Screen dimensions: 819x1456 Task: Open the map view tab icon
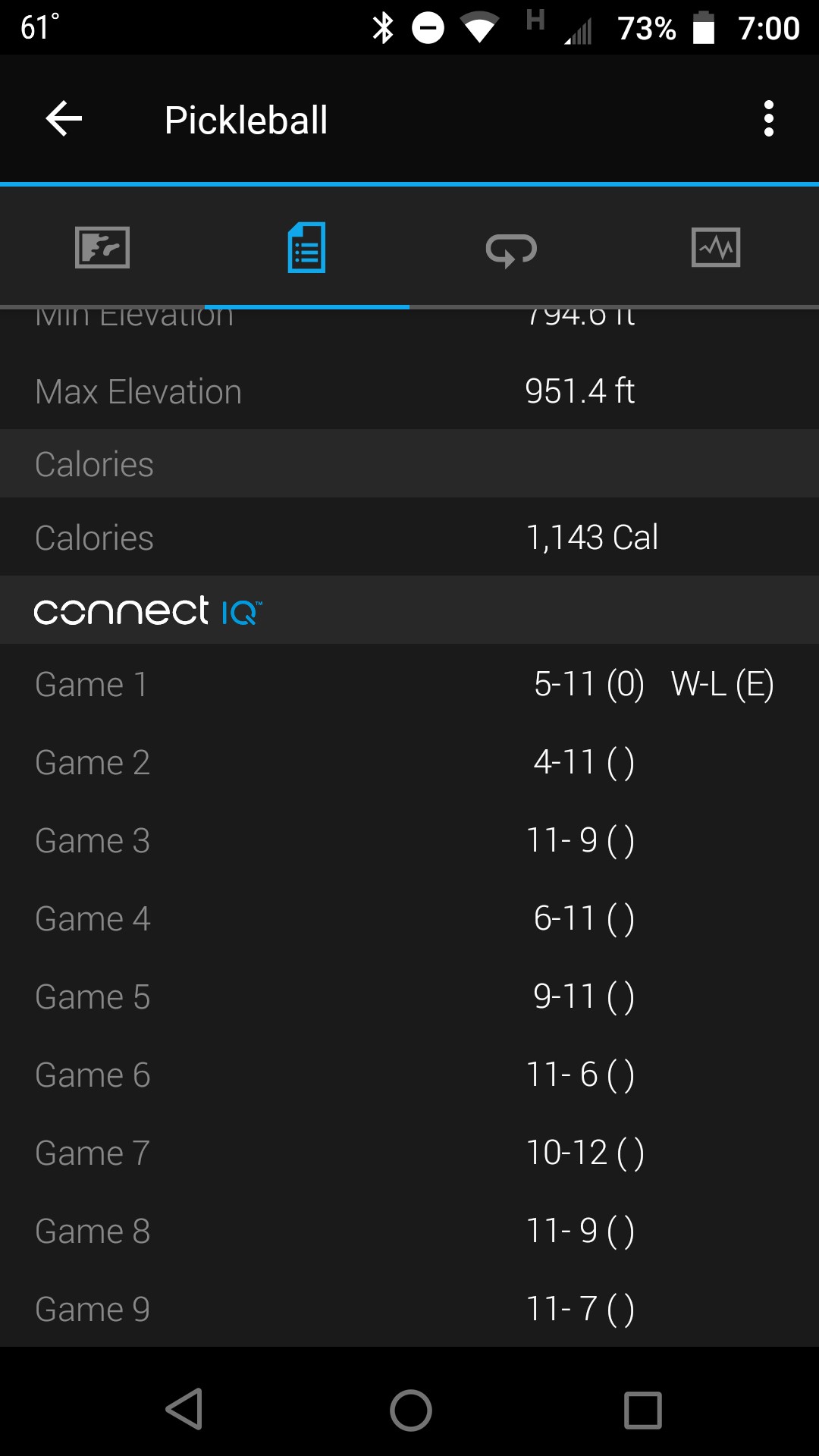coord(102,247)
